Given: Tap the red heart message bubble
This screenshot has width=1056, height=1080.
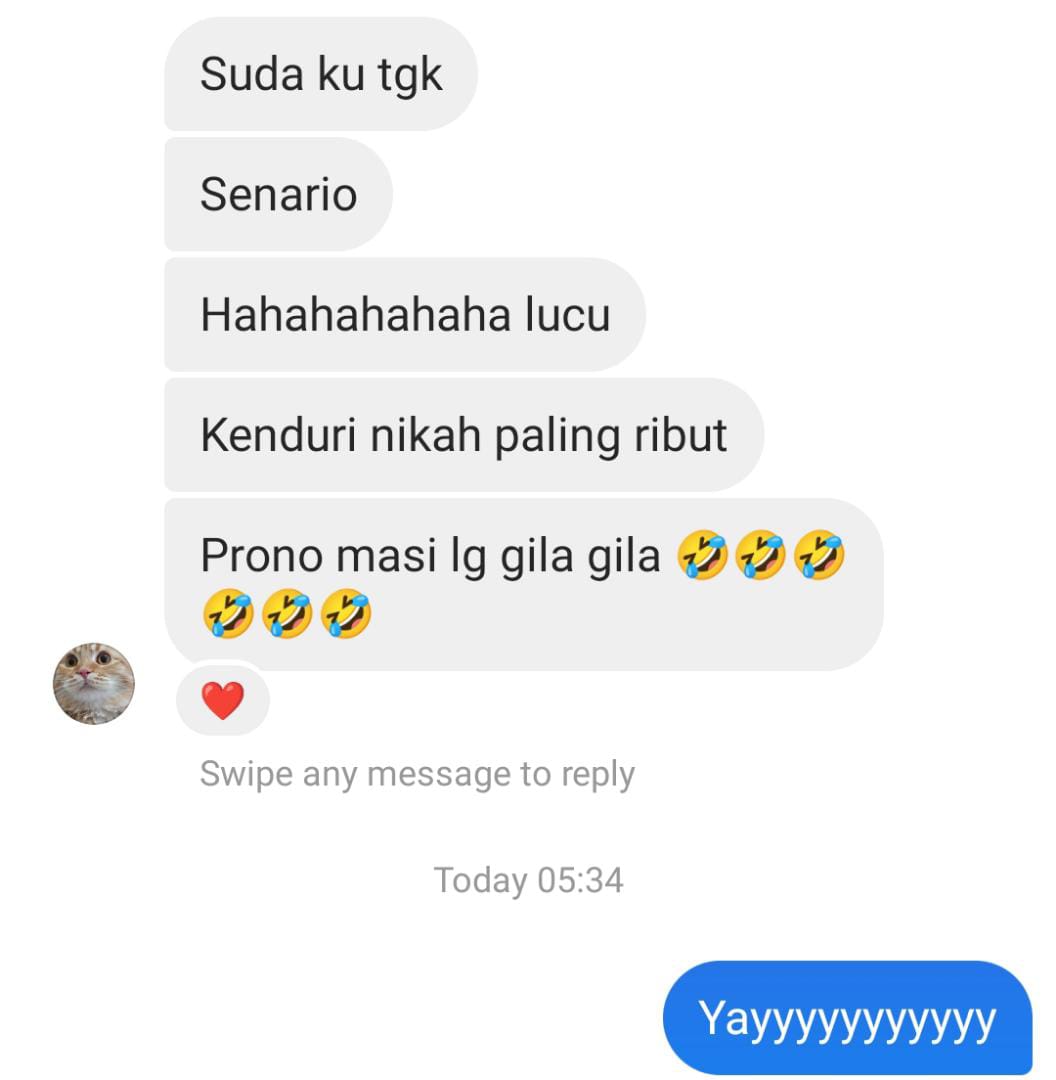Looking at the screenshot, I should (x=222, y=700).
